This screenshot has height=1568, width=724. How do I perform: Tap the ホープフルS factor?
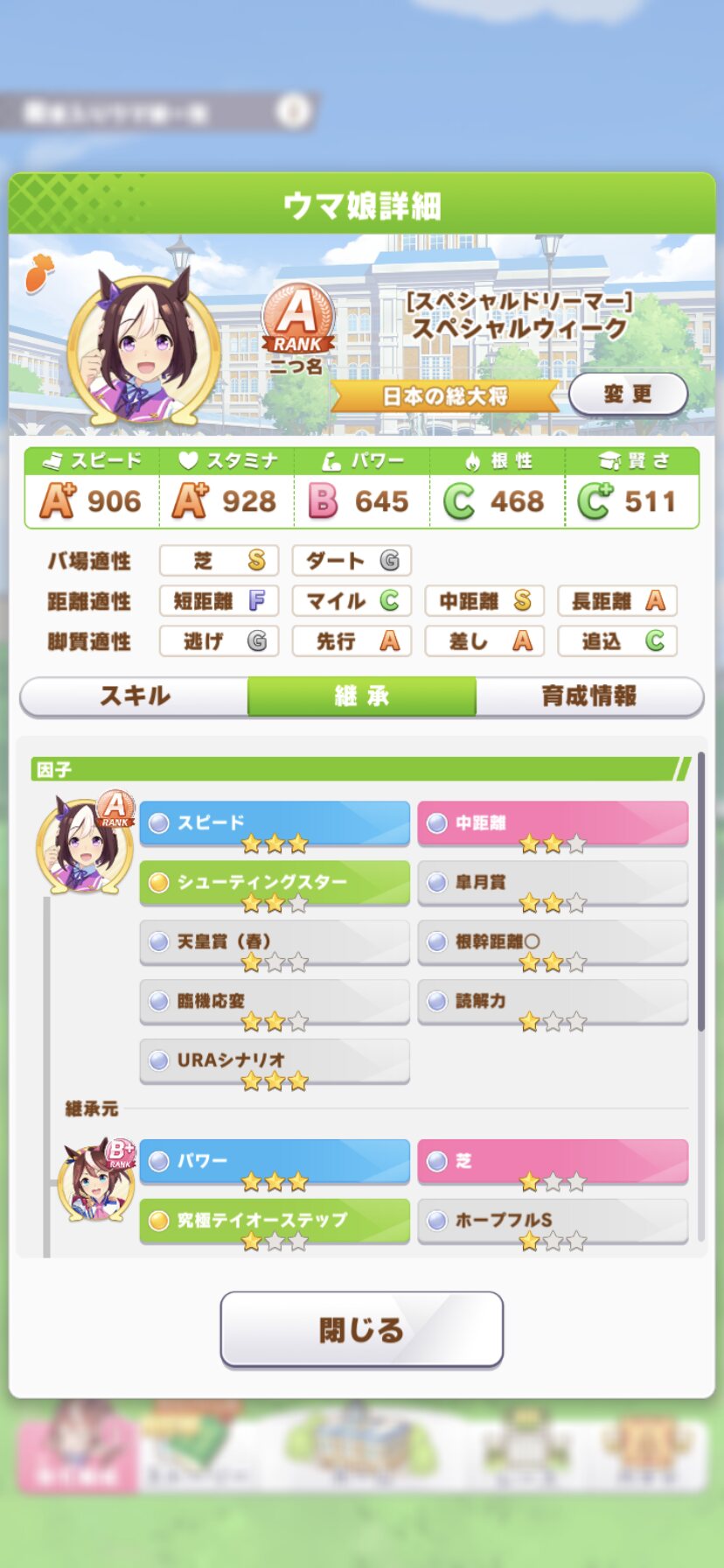(553, 1221)
